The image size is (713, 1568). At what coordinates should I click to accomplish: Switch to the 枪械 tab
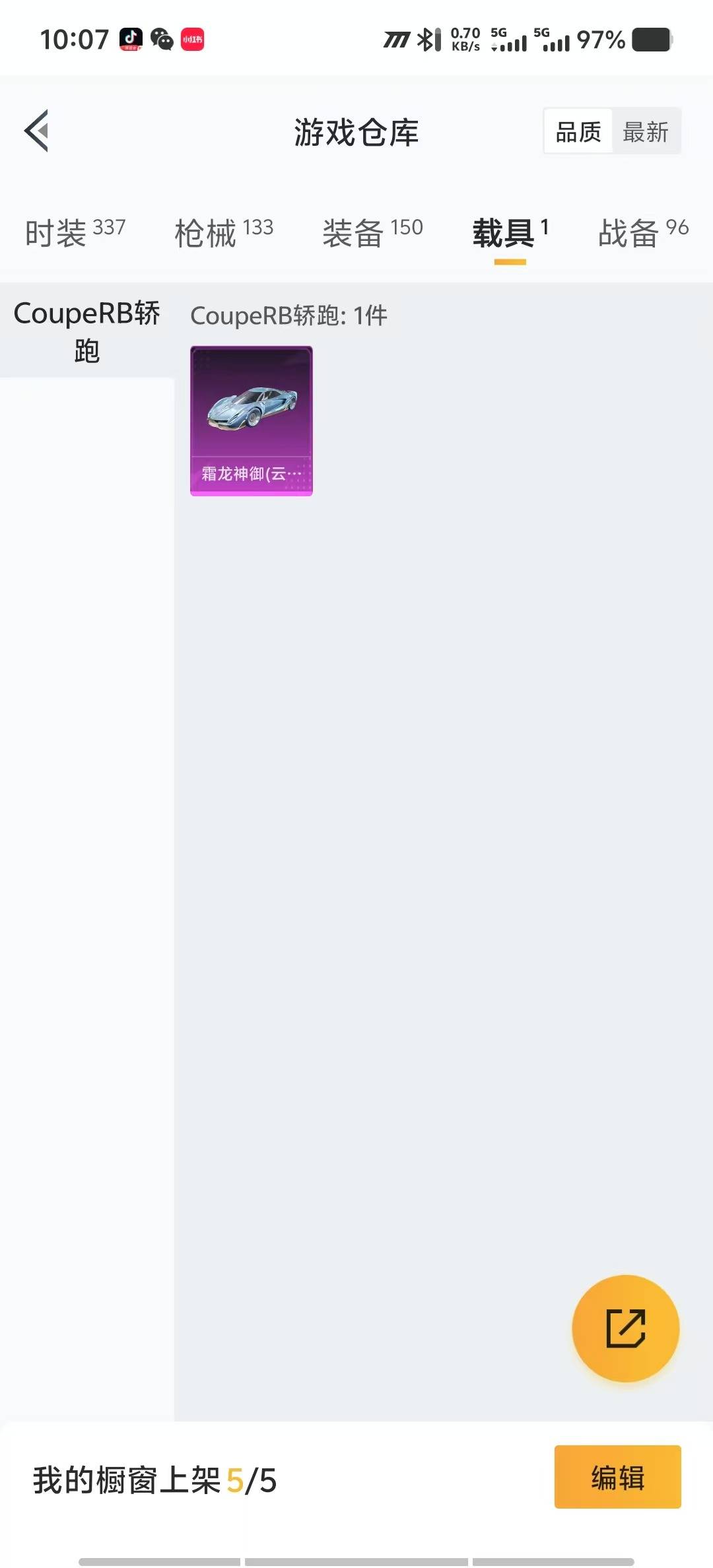click(224, 233)
